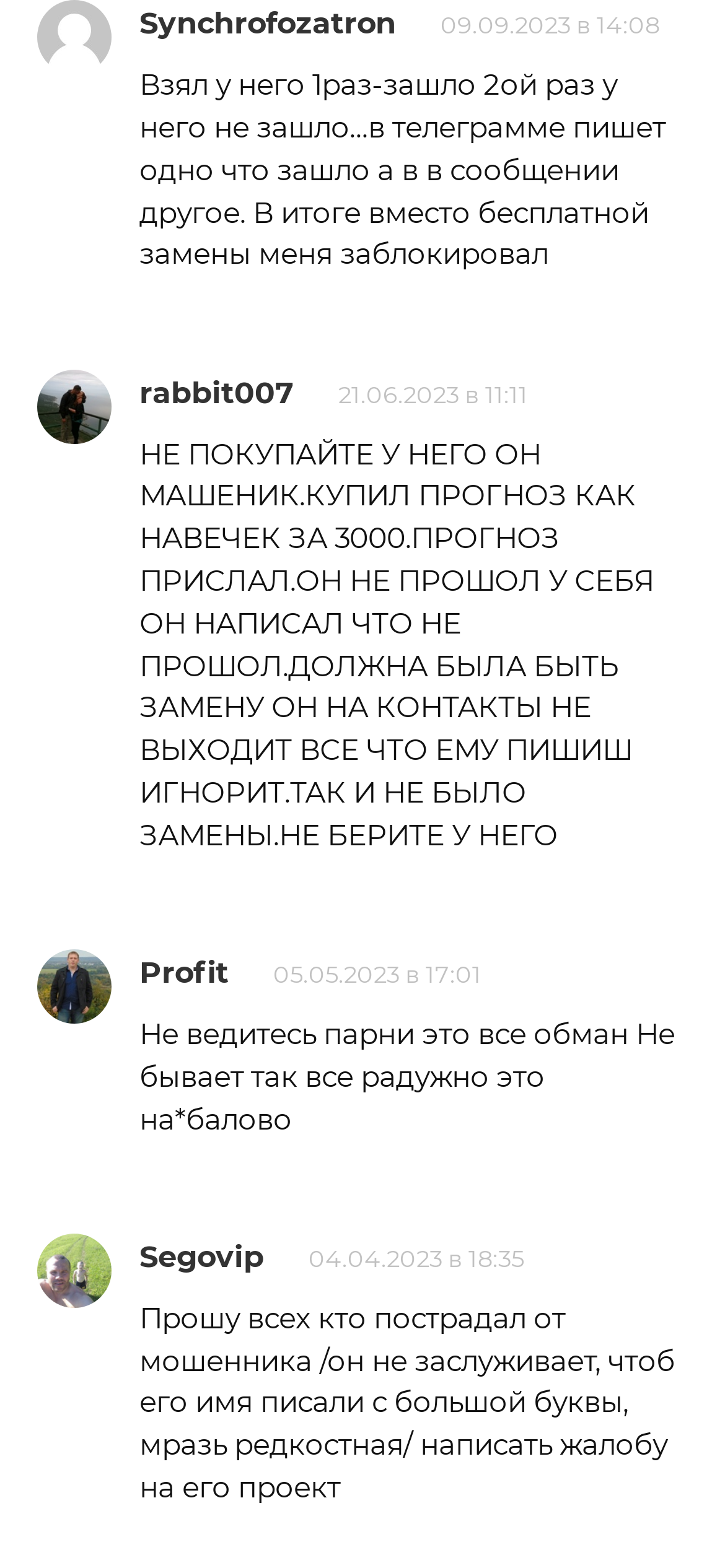Image resolution: width=725 pixels, height=1568 pixels.
Task: View Profit's user profile name
Action: click(184, 973)
